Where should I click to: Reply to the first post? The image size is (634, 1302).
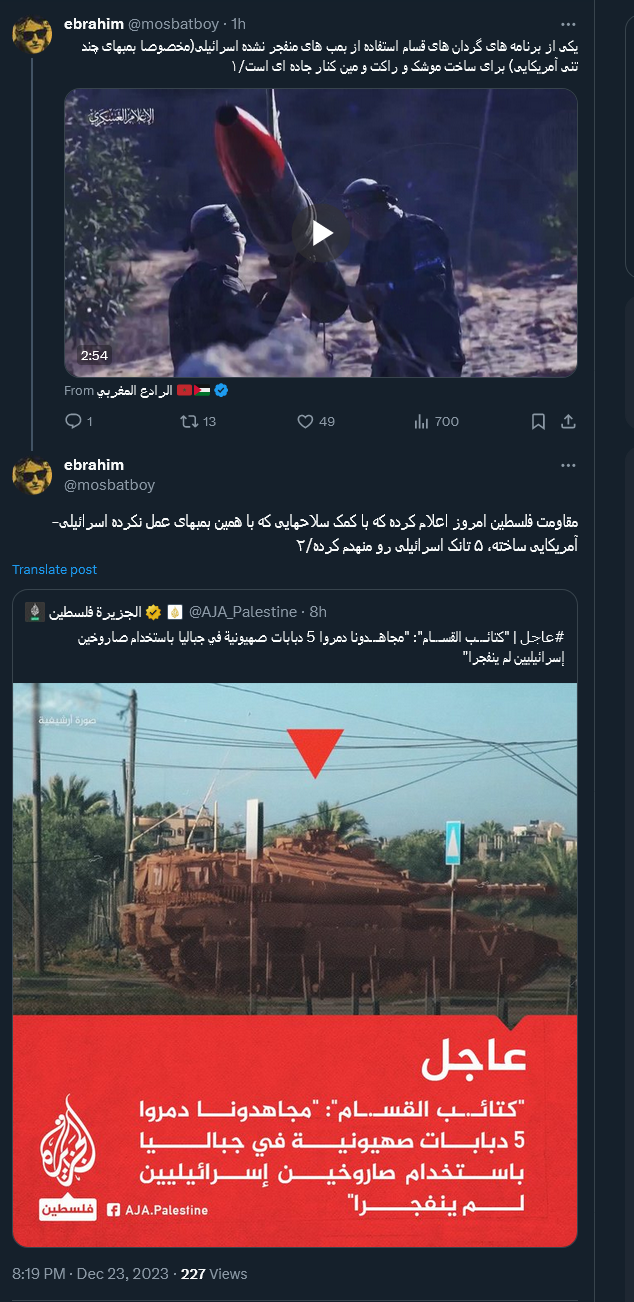click(x=73, y=422)
